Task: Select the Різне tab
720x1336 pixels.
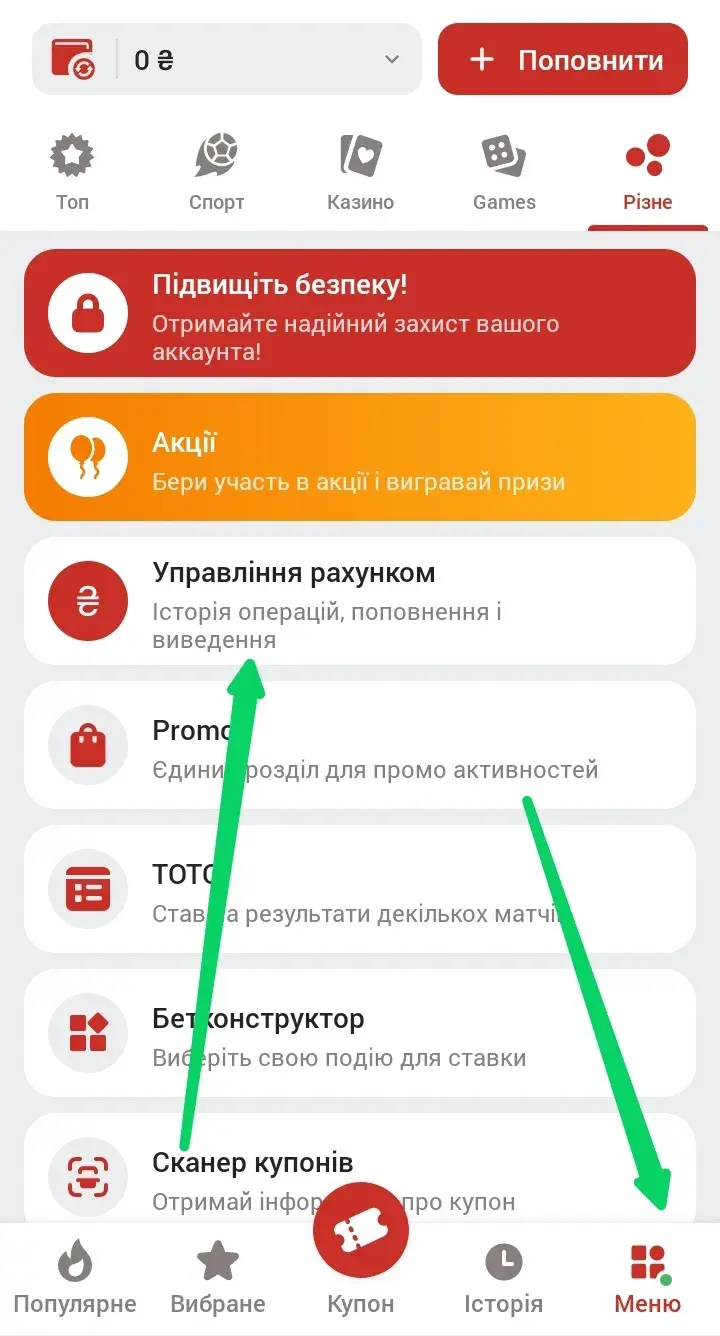Action: pos(647,174)
